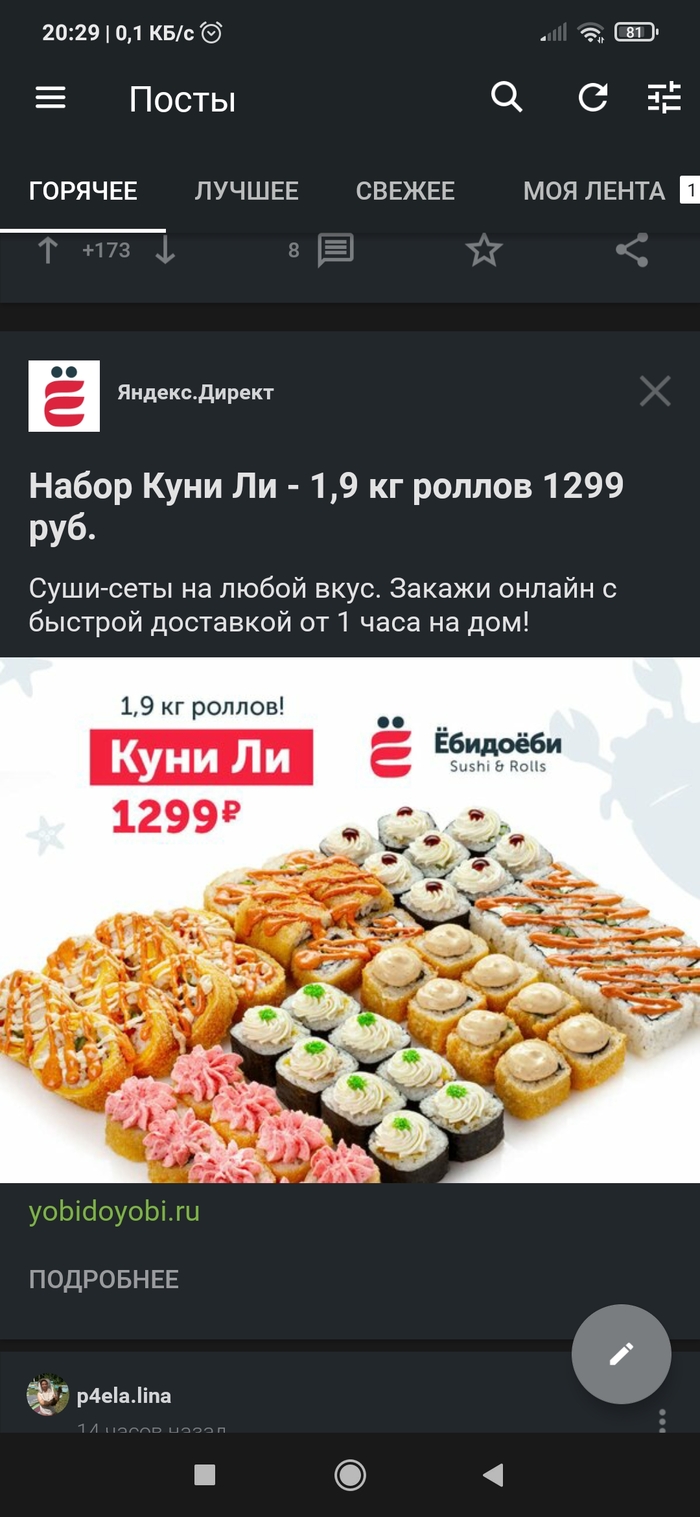Refresh the posts feed

point(593,98)
